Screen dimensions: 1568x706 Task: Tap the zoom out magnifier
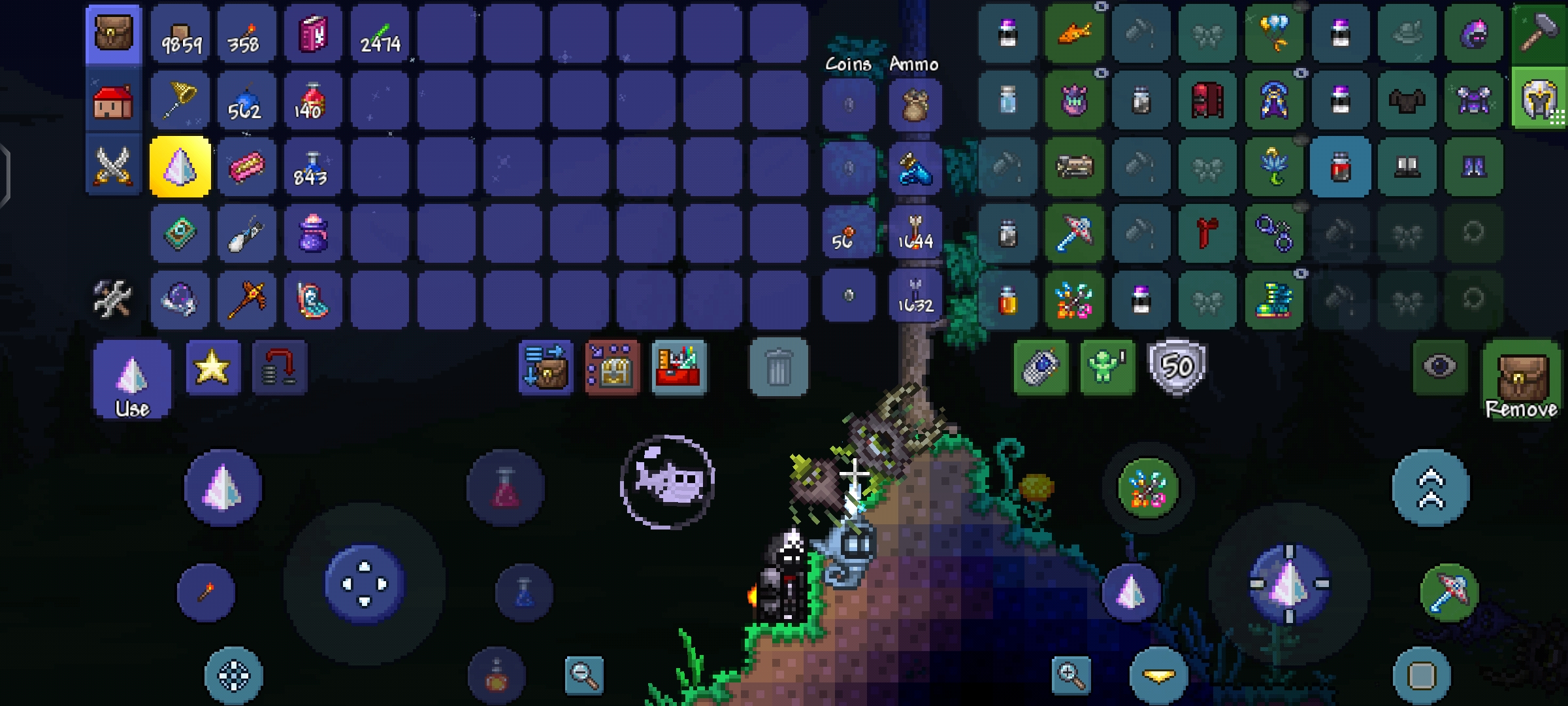point(583,675)
